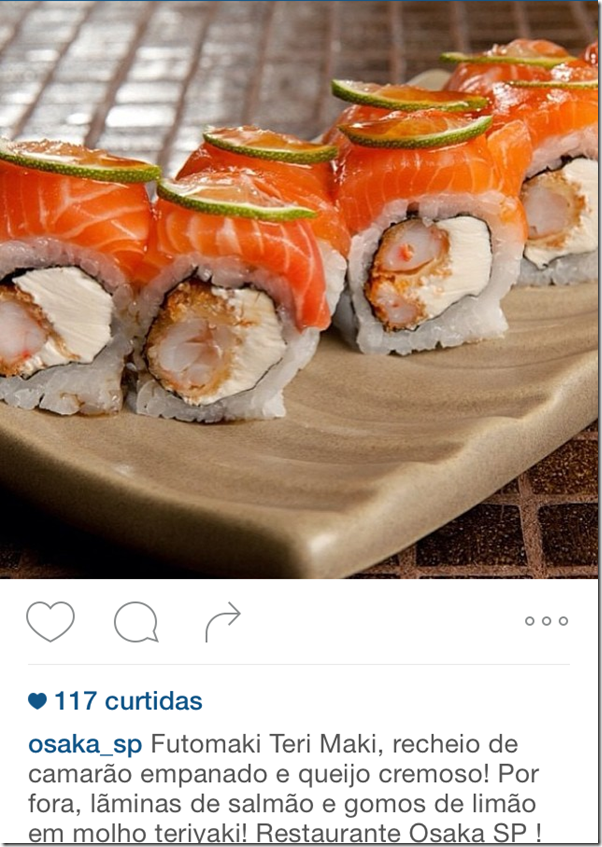The width and height of the screenshot is (602, 847).
Task: Share the post with the arrow icon
Action: tap(222, 621)
